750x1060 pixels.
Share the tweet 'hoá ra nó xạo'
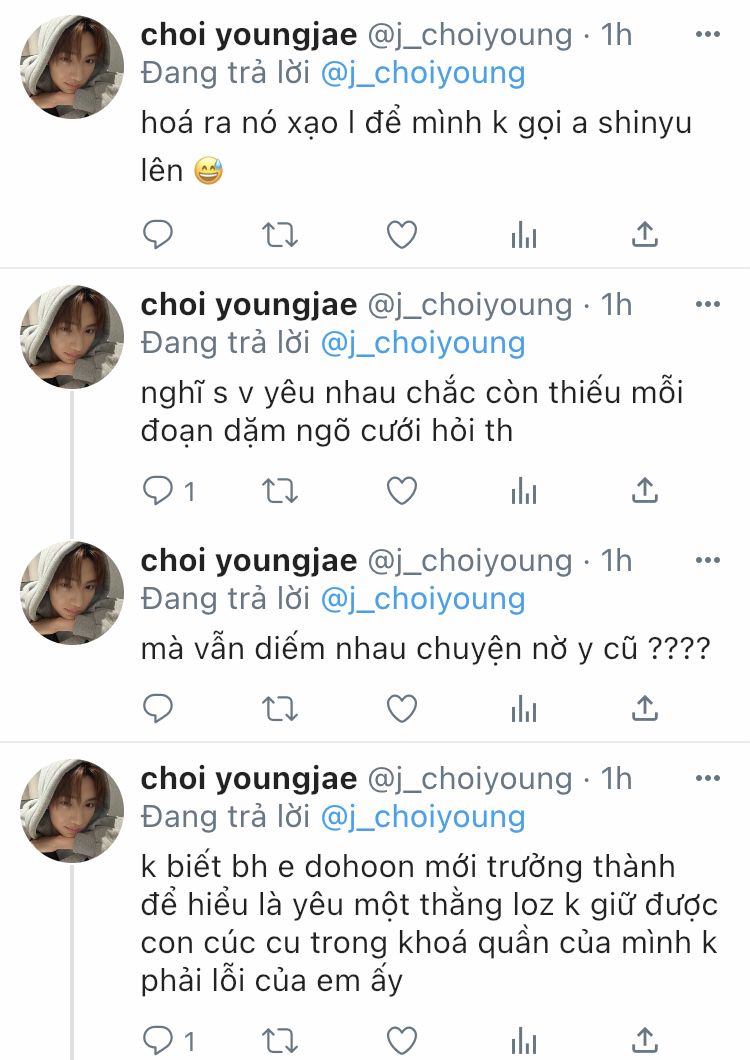point(645,235)
